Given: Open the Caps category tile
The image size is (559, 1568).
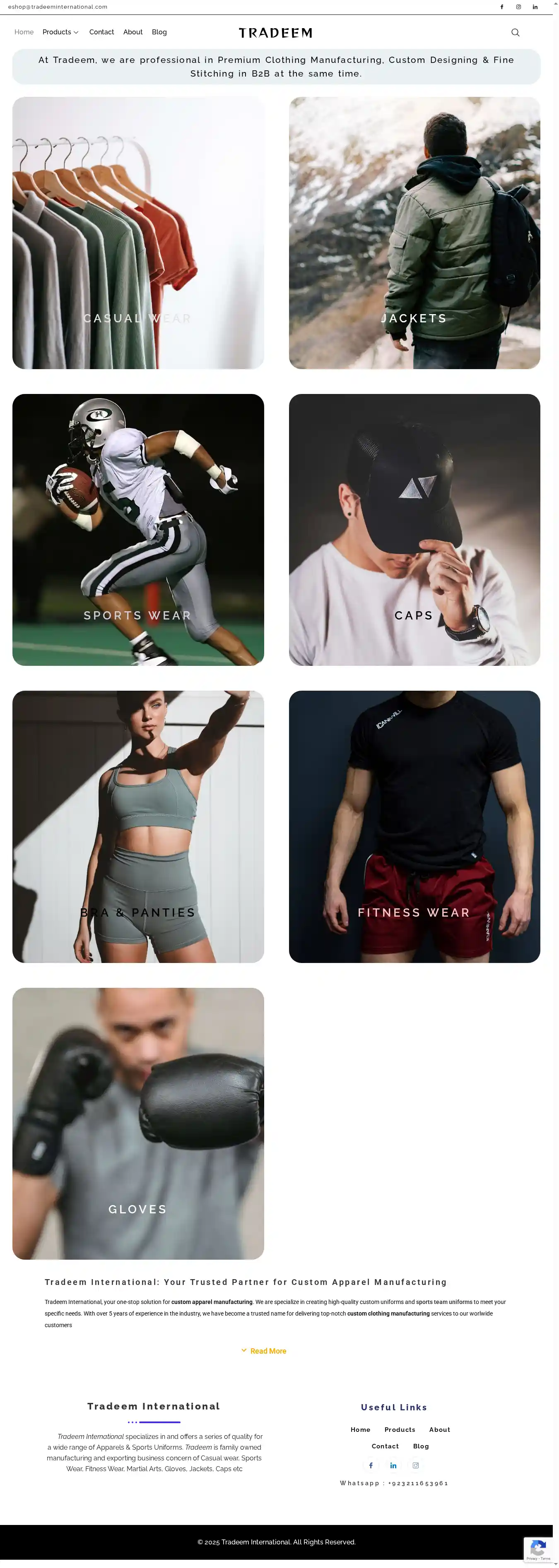Looking at the screenshot, I should (x=414, y=530).
